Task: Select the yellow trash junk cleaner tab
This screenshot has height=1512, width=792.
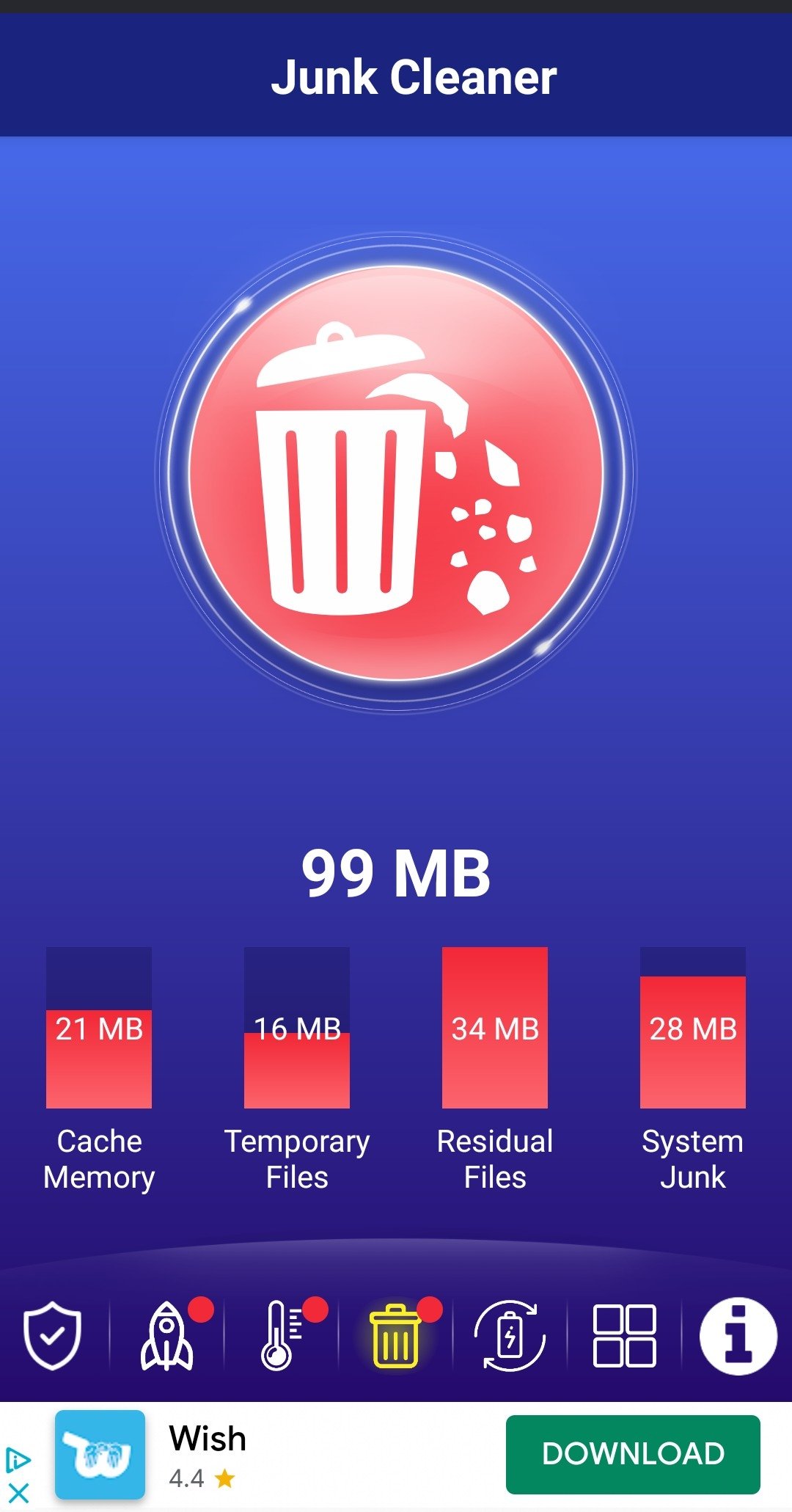Action: pyautogui.click(x=395, y=1337)
